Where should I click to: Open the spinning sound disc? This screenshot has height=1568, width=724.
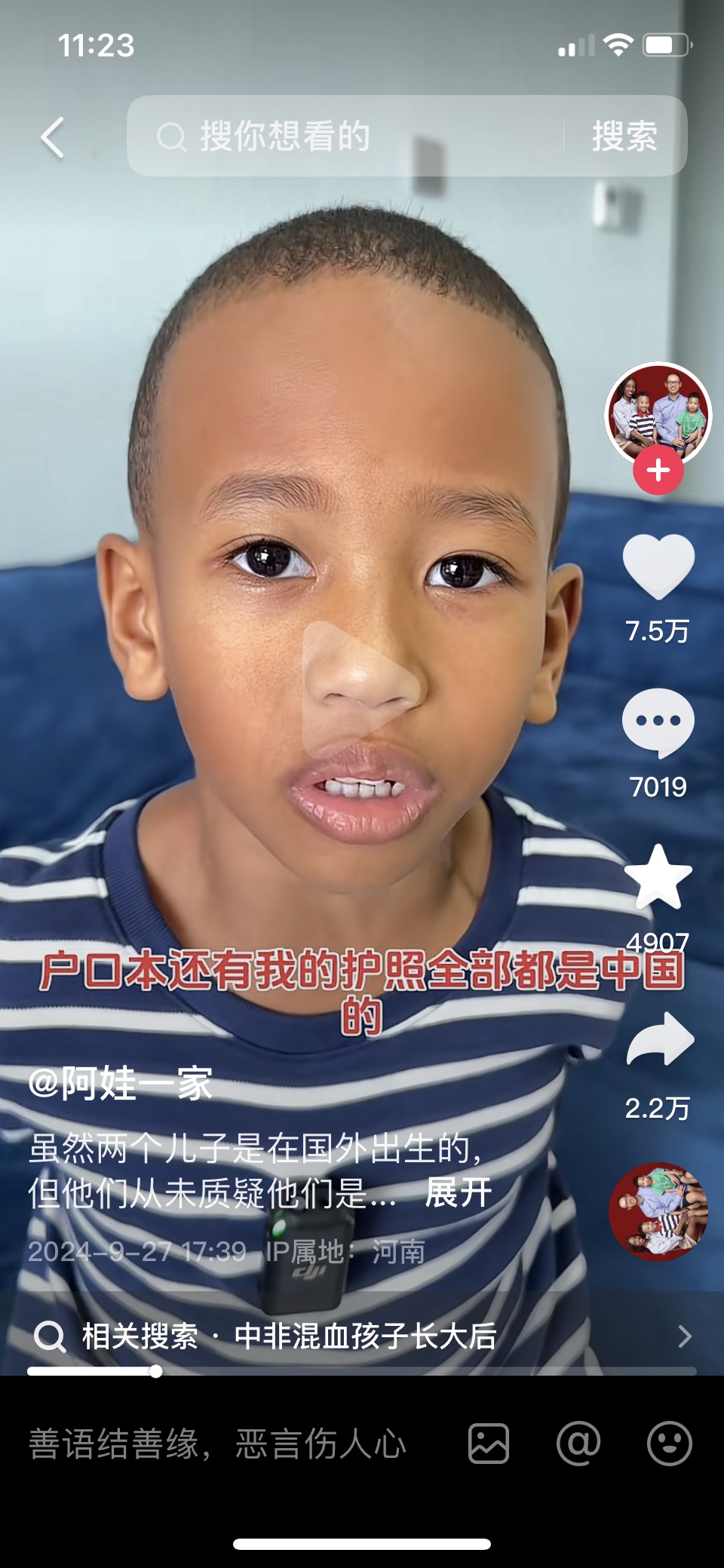tap(658, 1211)
